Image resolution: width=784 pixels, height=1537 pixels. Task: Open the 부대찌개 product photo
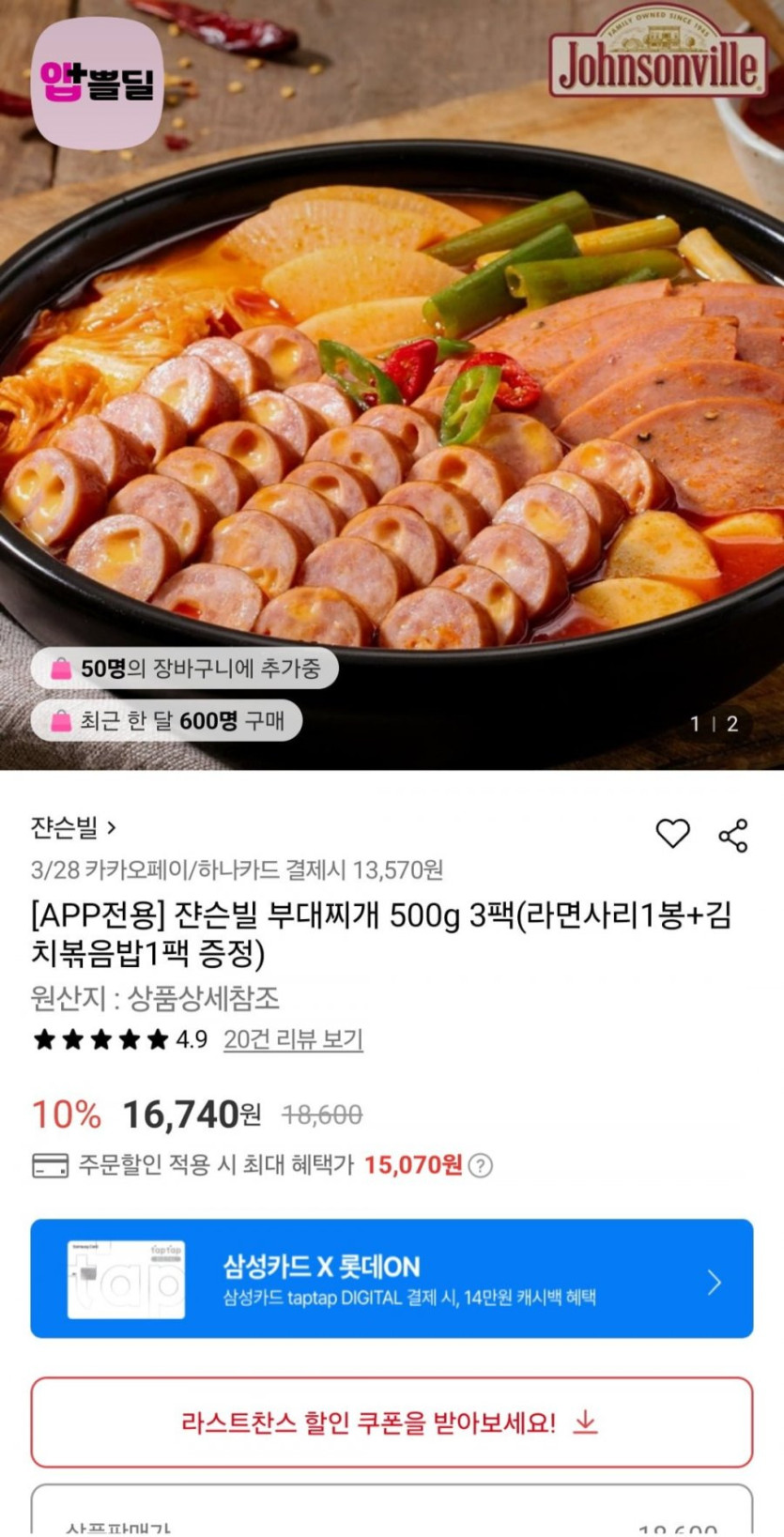[x=392, y=394]
